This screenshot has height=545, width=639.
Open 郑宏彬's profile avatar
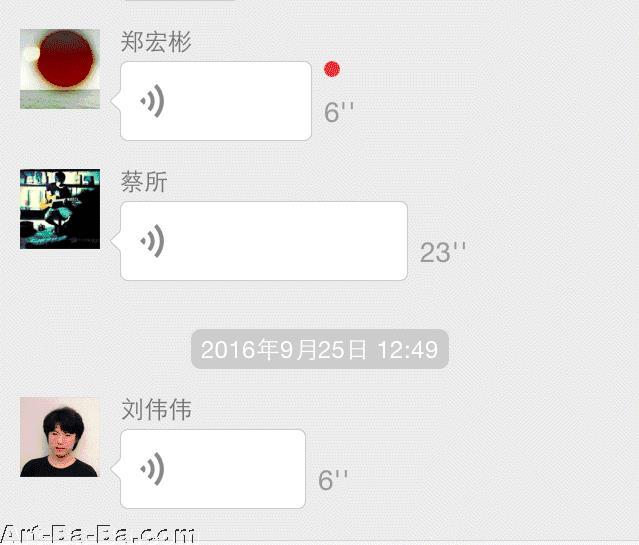click(x=60, y=68)
